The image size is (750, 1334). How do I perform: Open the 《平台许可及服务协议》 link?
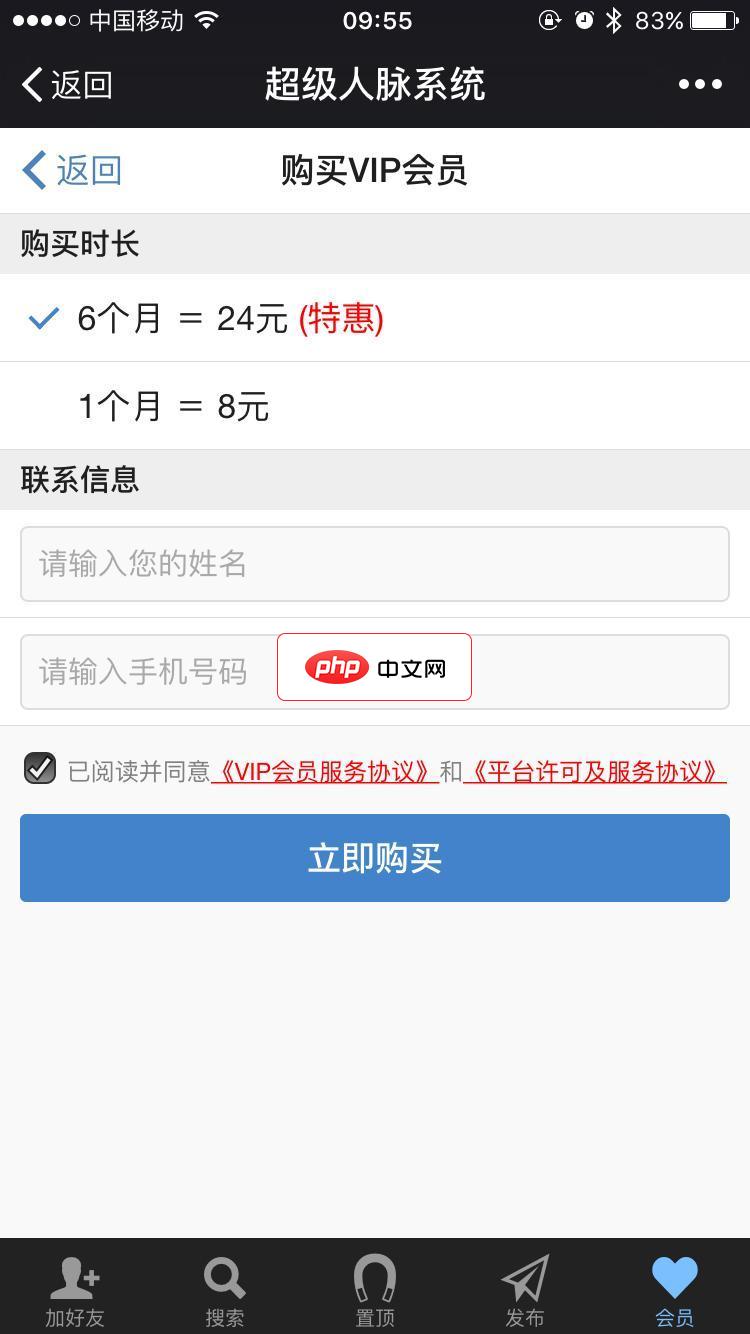pyautogui.click(x=593, y=768)
